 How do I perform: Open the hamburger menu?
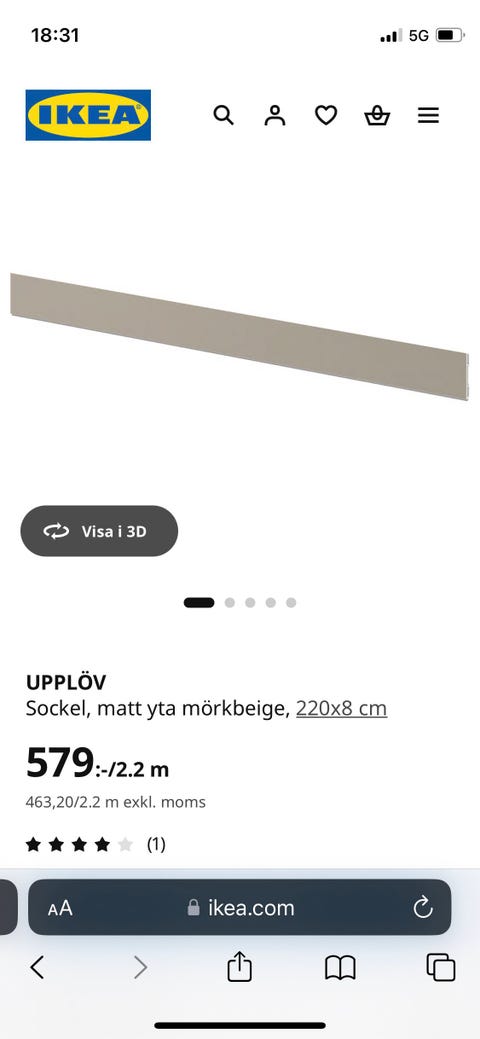pyautogui.click(x=428, y=116)
